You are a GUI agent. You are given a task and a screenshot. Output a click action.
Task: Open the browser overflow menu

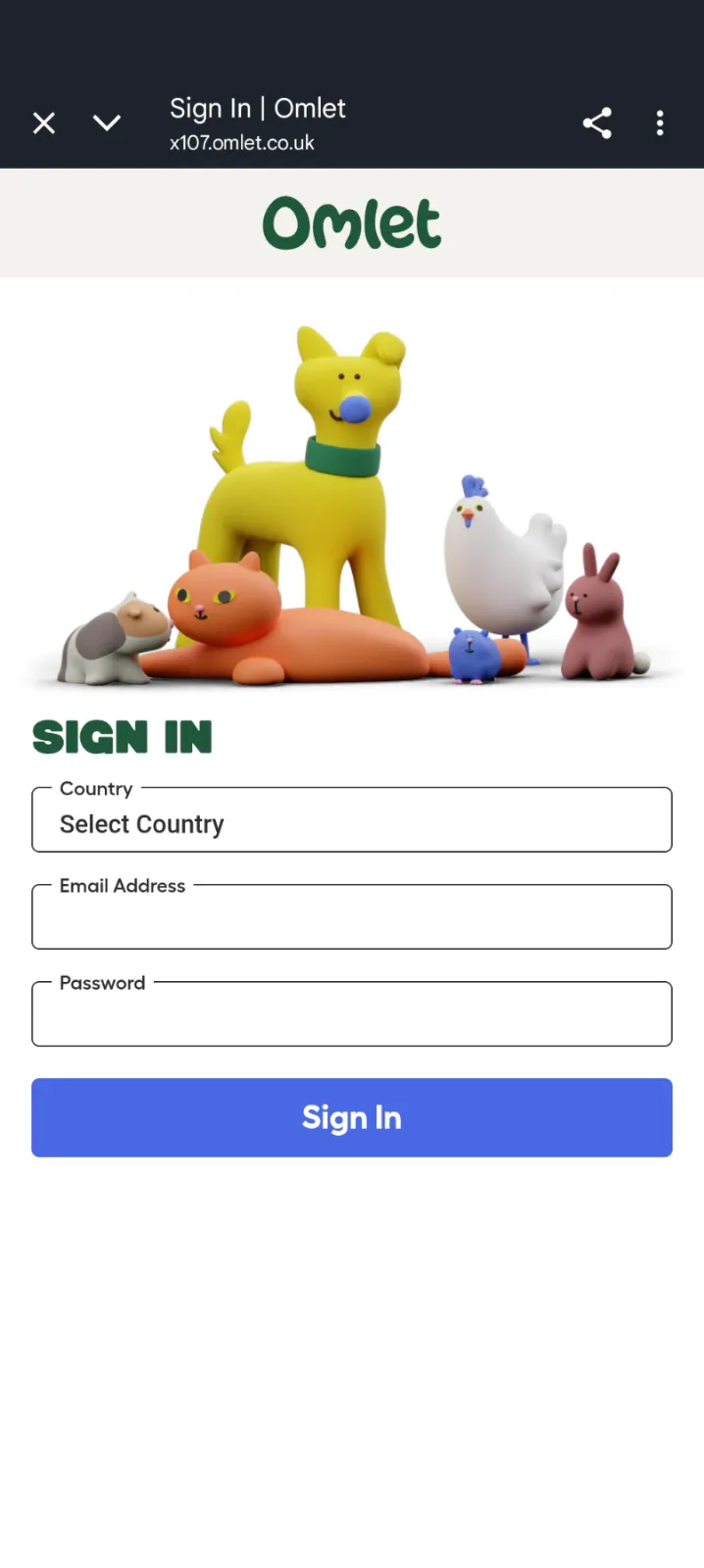click(x=660, y=123)
